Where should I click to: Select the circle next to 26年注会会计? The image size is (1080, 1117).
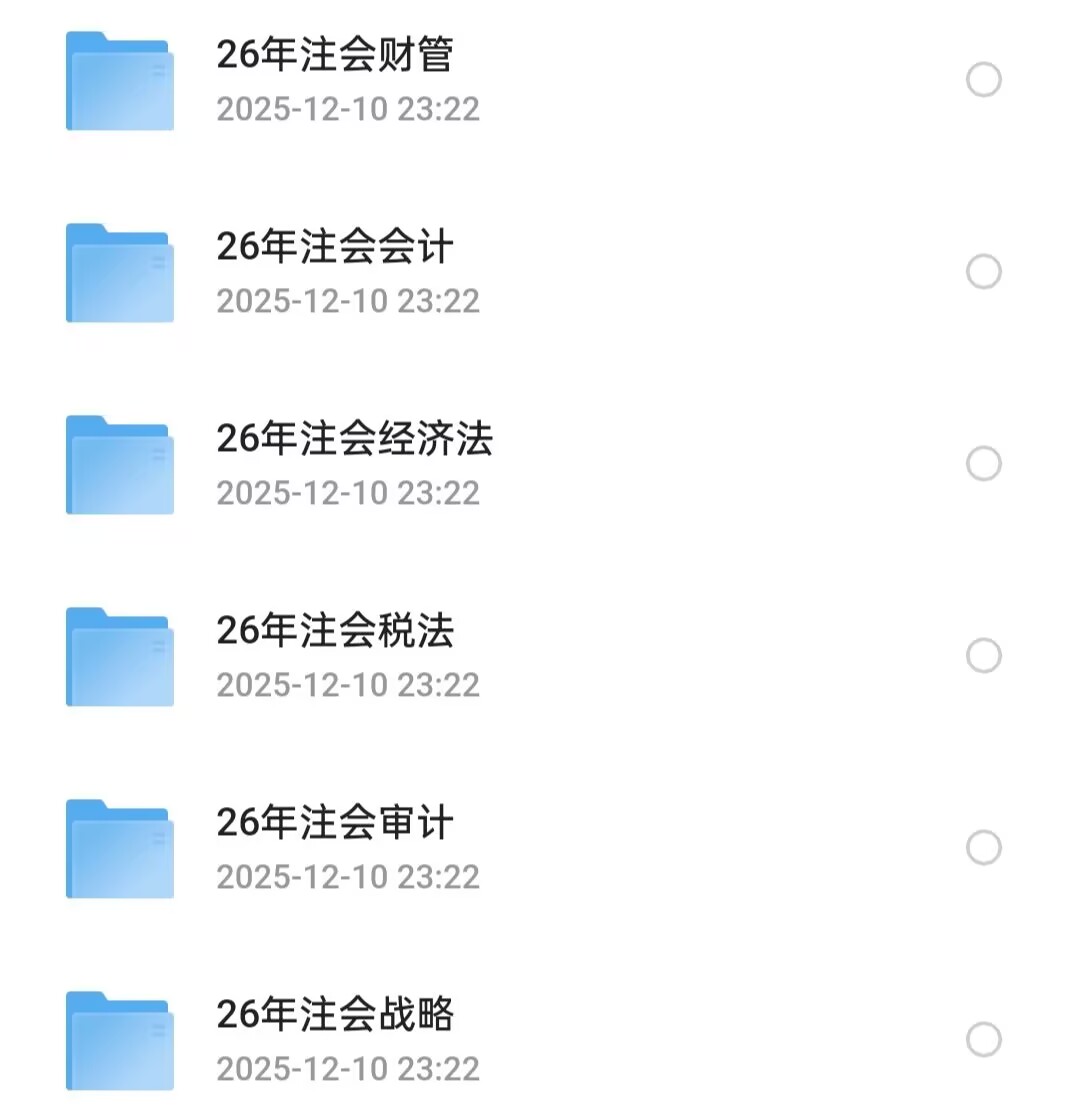coord(984,270)
